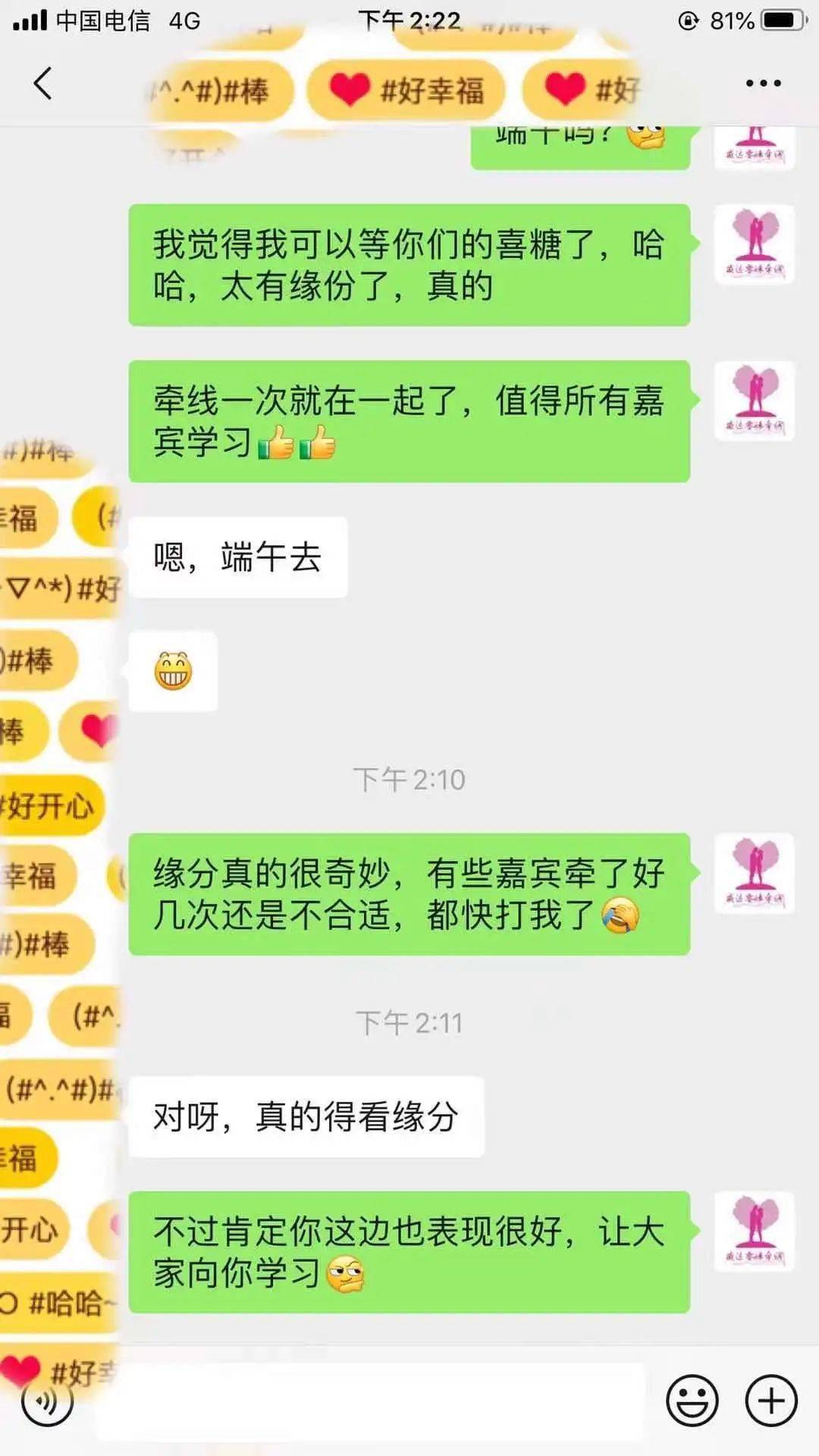Open the chat's three-dot menu
Screen dimensions: 819x1456
(763, 83)
